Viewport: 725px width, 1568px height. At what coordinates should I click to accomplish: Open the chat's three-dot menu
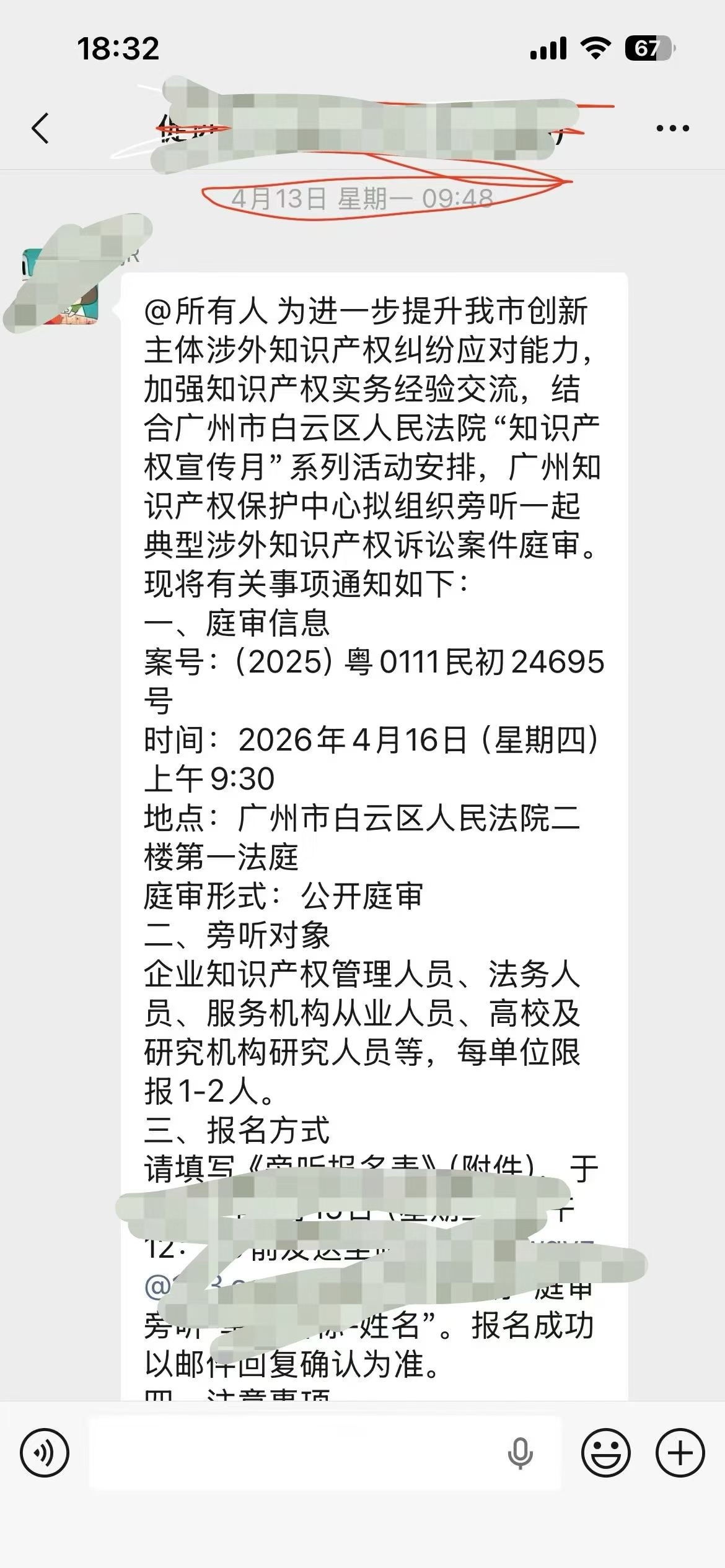[x=672, y=129]
